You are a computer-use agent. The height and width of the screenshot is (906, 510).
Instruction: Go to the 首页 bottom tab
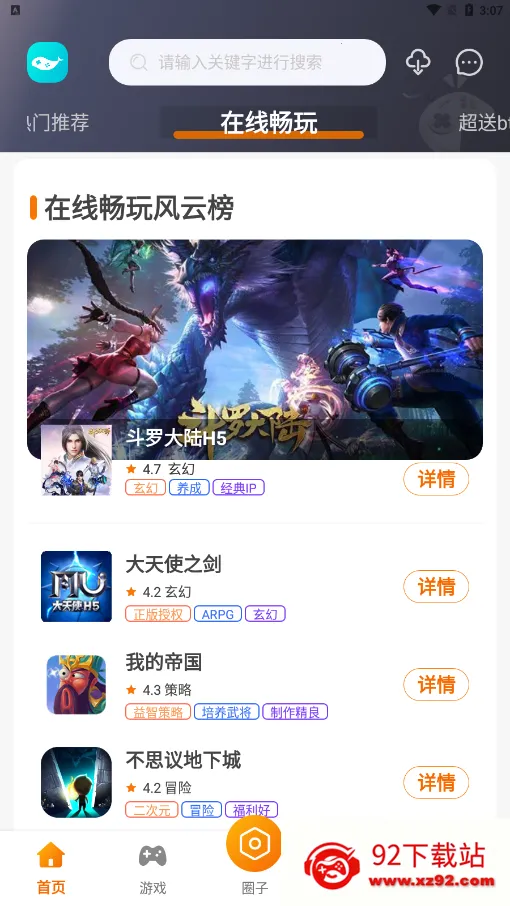pos(51,868)
